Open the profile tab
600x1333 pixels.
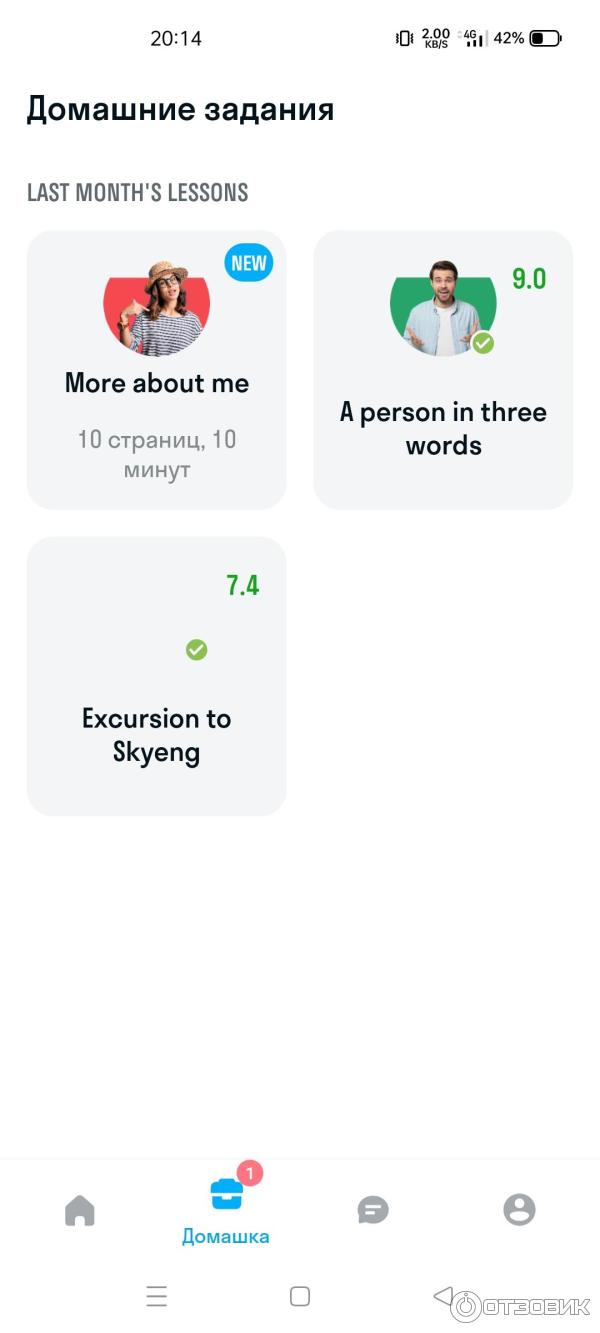pos(519,1210)
